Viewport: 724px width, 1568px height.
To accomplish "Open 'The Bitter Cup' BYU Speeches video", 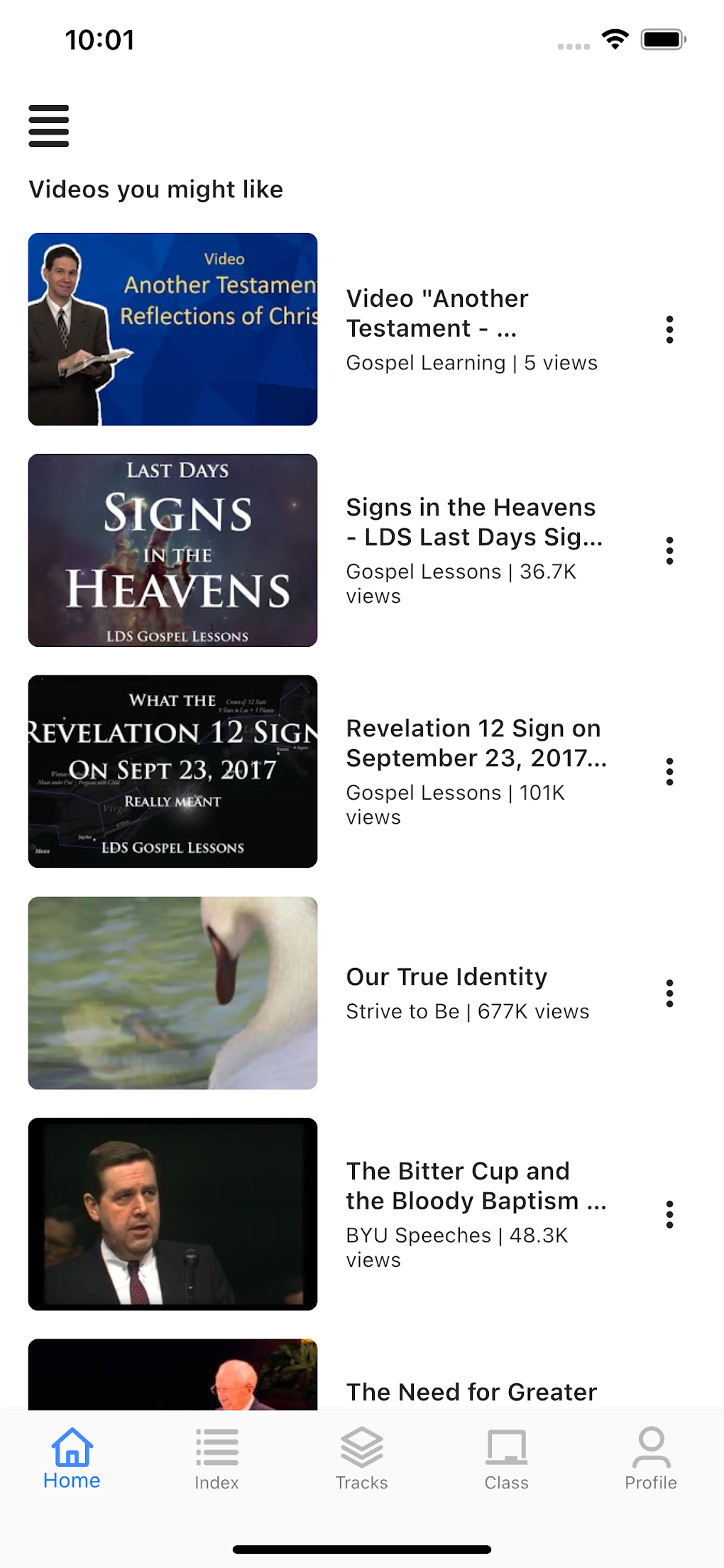I will point(172,1214).
